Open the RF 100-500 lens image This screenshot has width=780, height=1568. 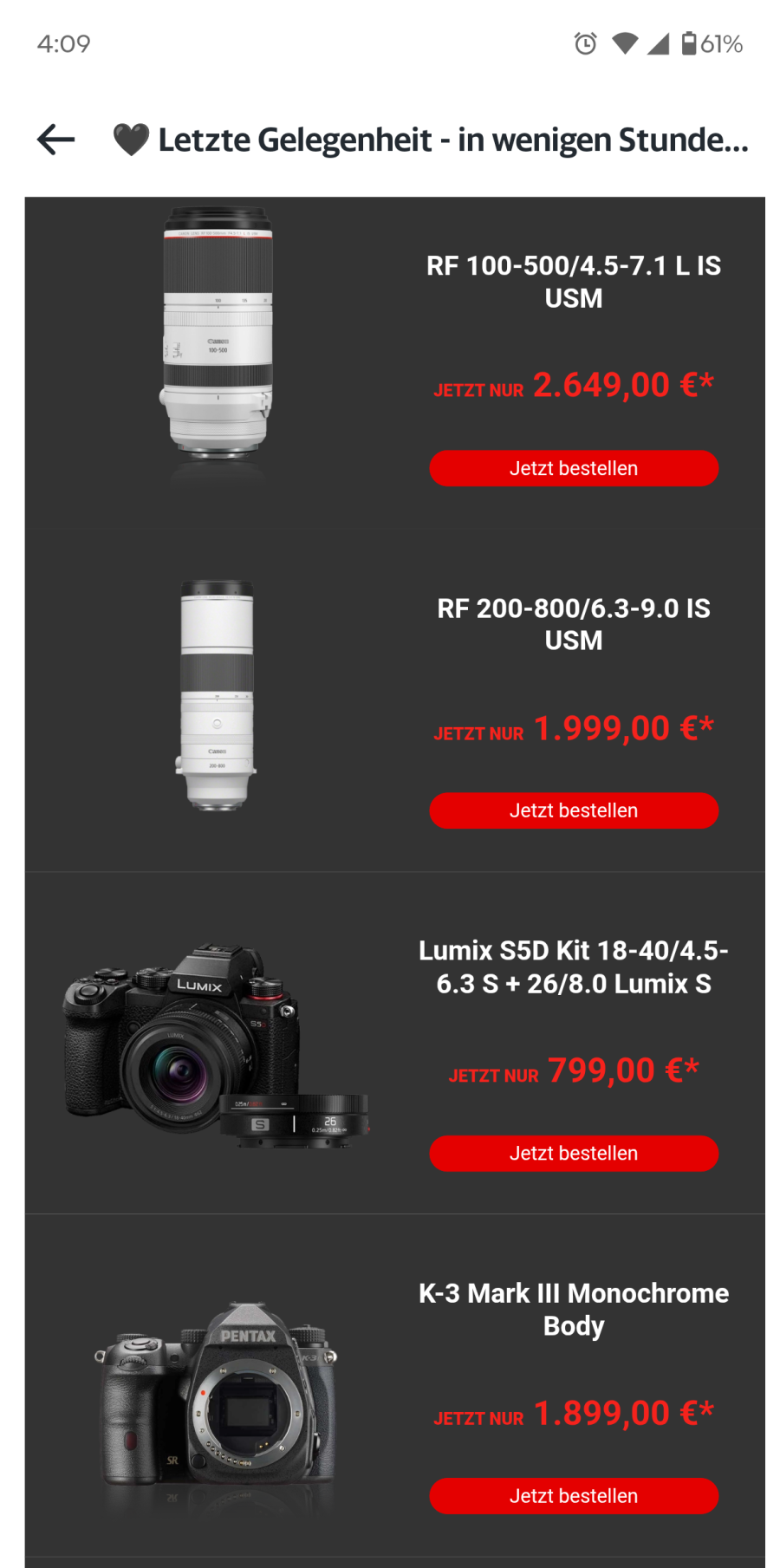point(218,334)
